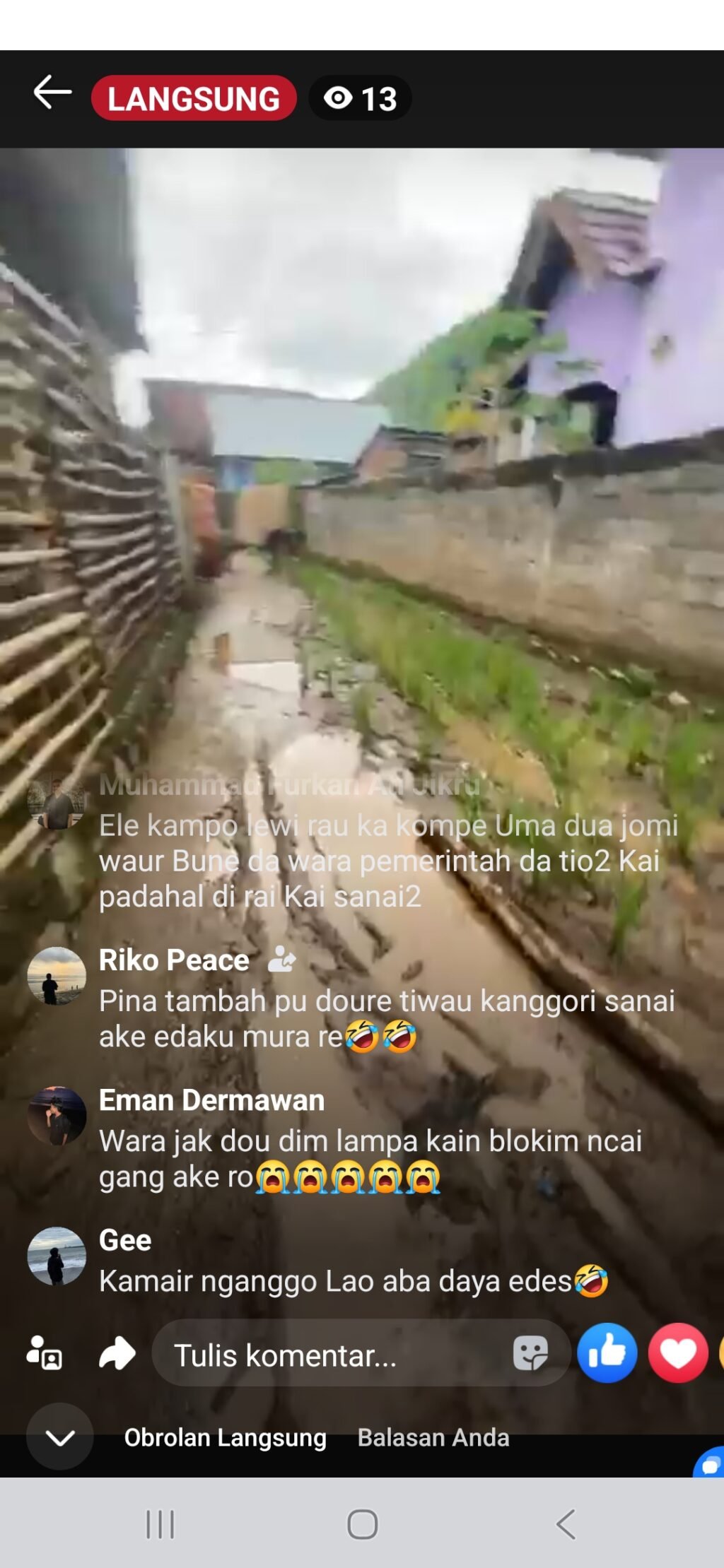Tap the top fan badge beside Riko Peace

coord(281,959)
